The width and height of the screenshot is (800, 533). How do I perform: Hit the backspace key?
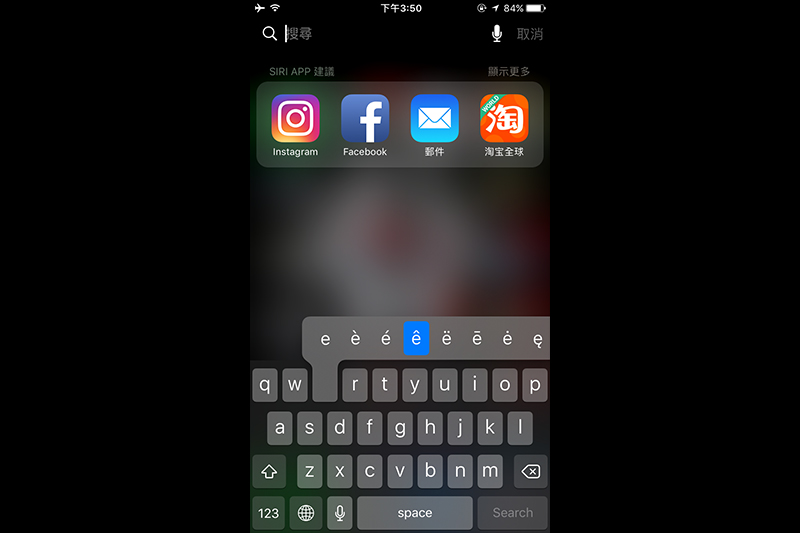(531, 471)
